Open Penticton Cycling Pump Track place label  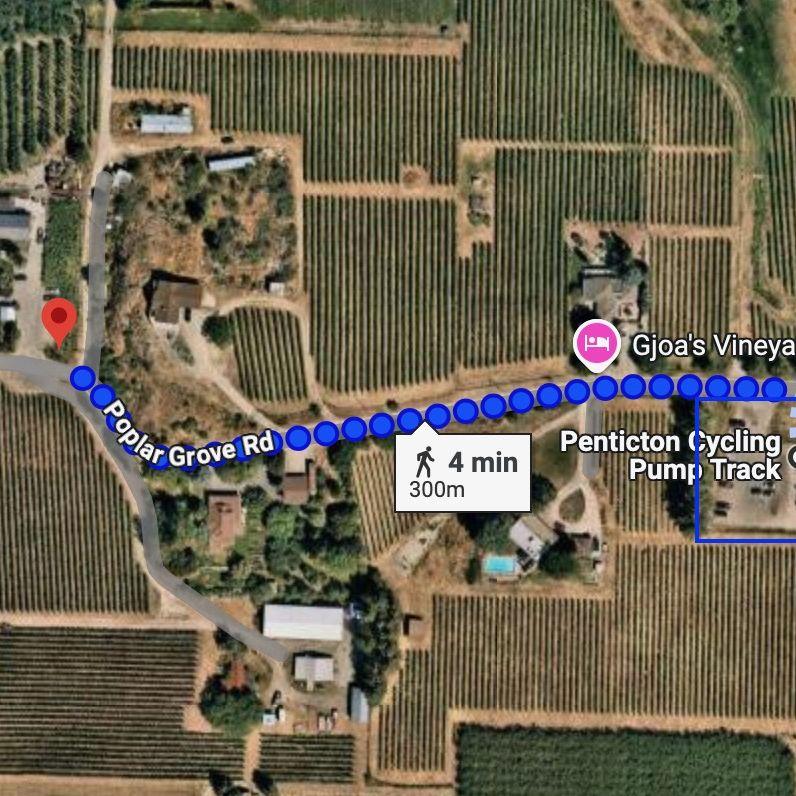[671, 455]
